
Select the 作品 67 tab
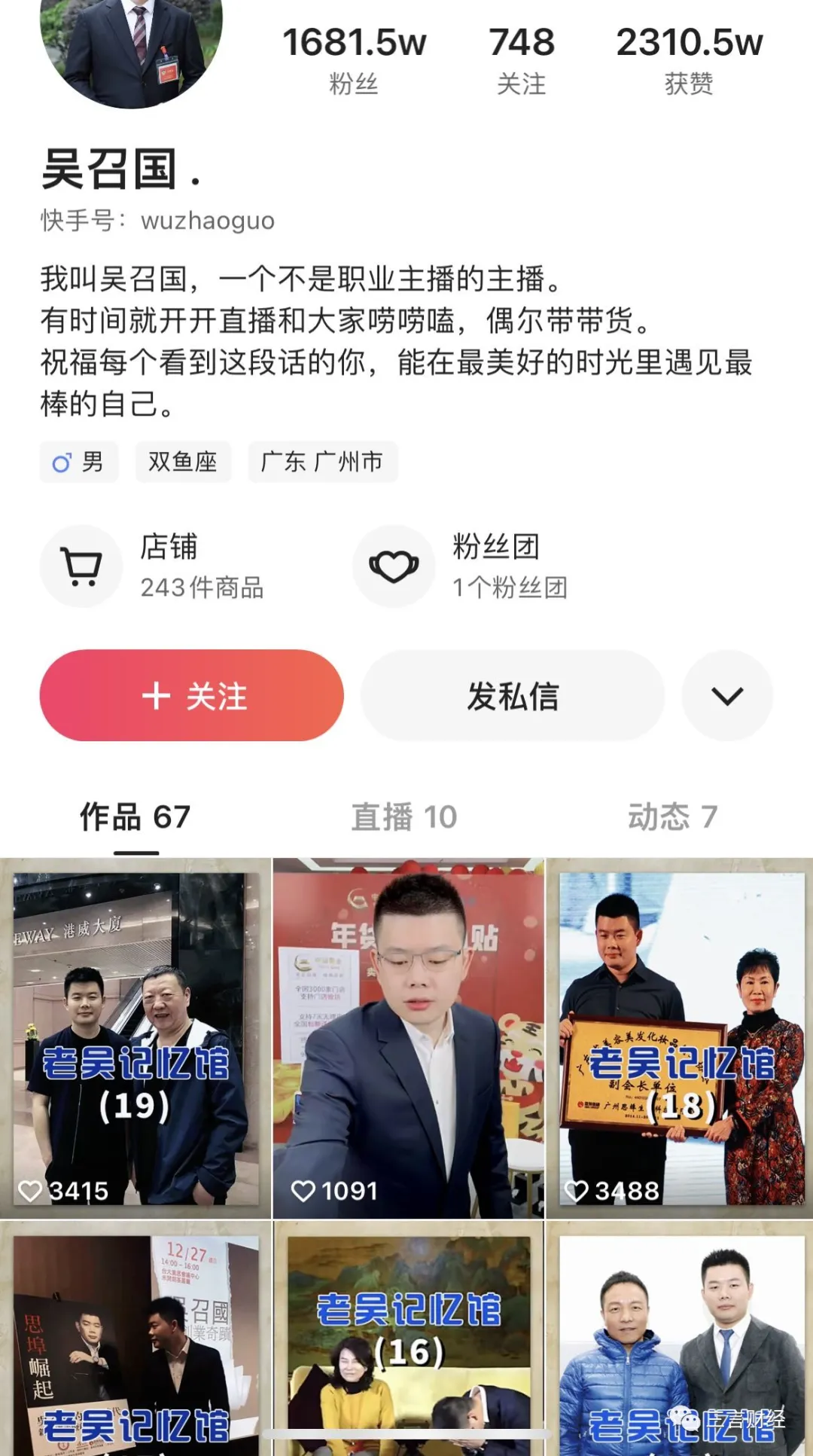point(135,817)
